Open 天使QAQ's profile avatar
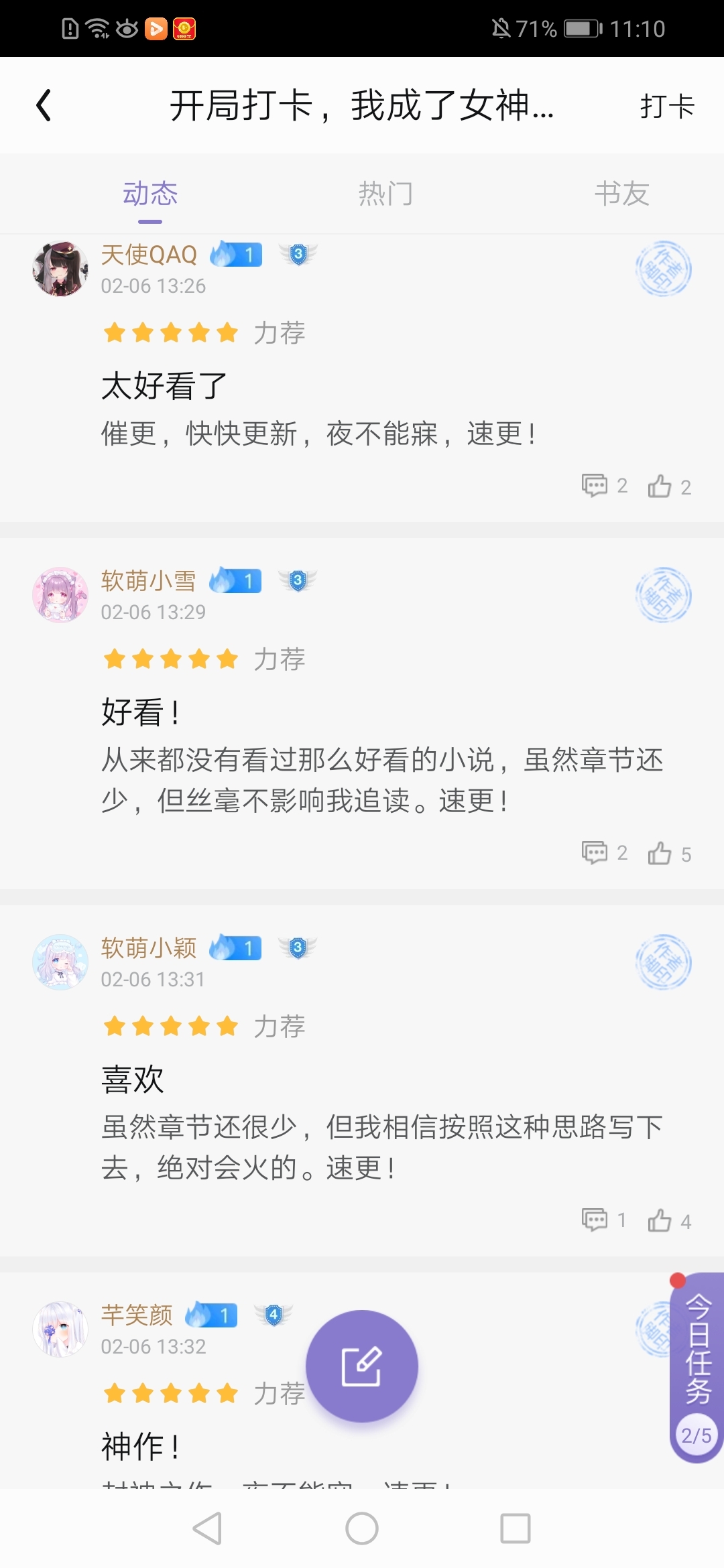This screenshot has height=1568, width=724. point(60,269)
